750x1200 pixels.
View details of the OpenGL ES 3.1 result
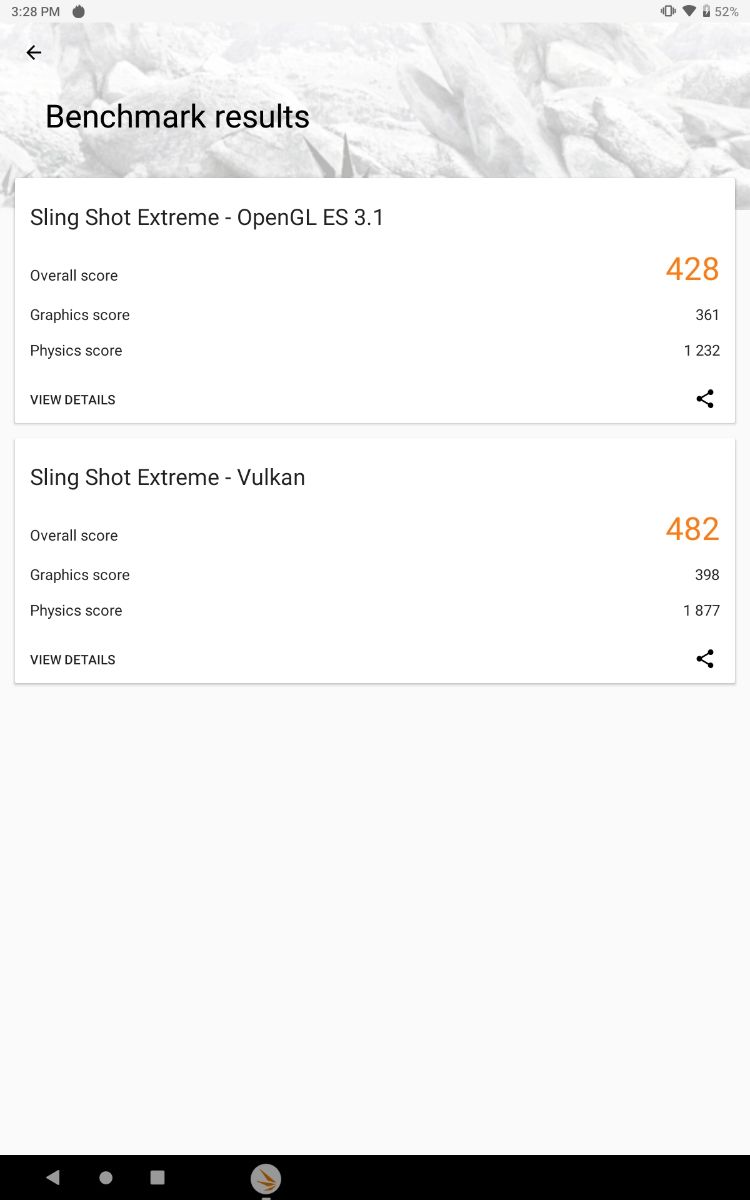point(73,400)
